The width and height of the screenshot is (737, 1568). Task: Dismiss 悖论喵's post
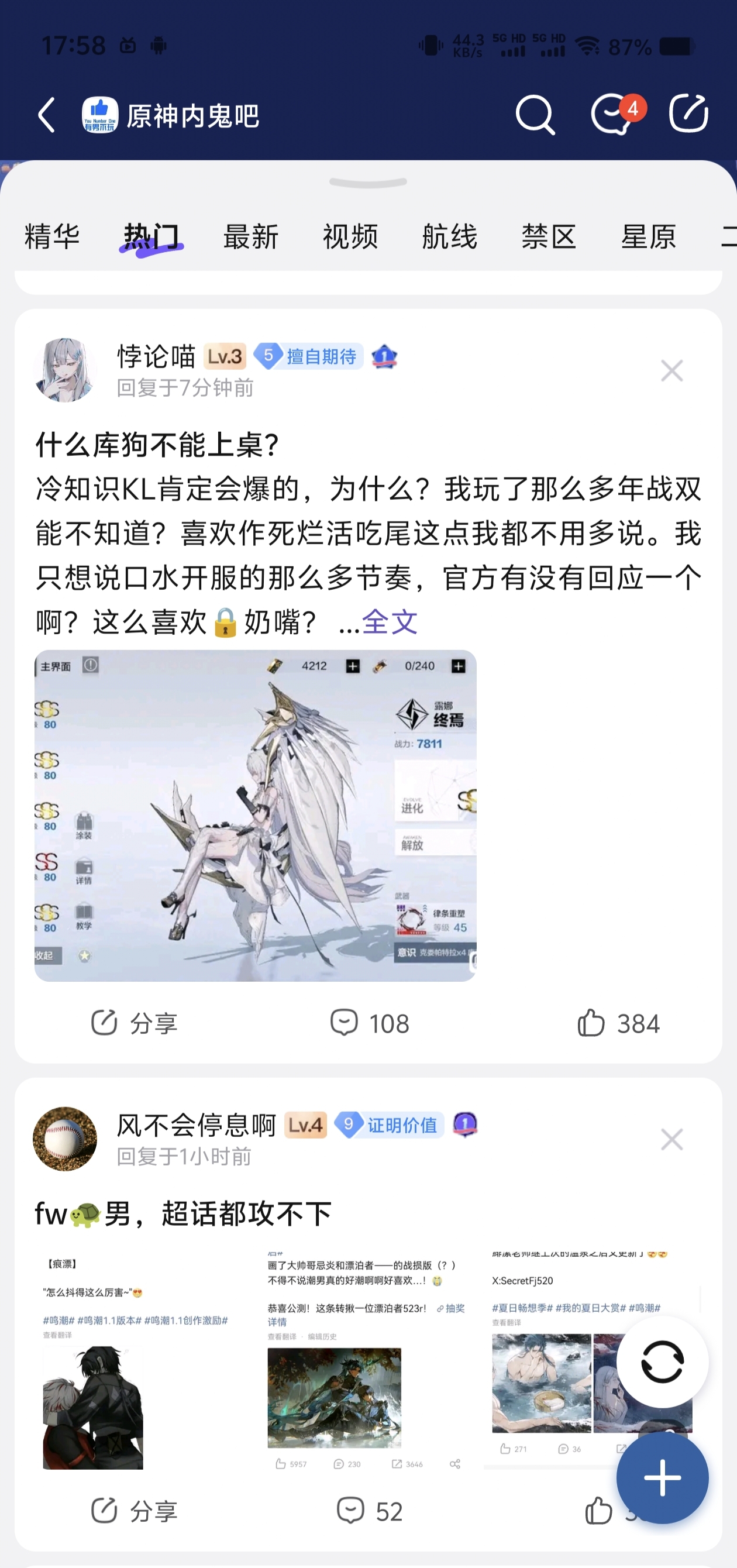(x=671, y=370)
